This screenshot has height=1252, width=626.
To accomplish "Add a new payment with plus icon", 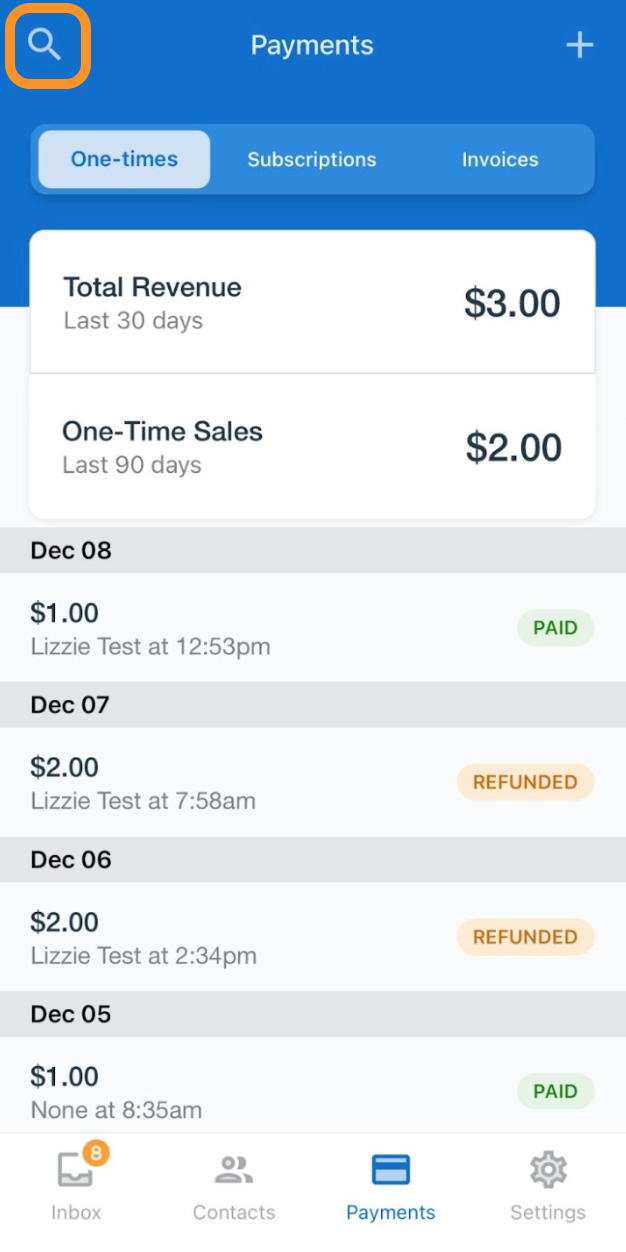I will [x=580, y=45].
